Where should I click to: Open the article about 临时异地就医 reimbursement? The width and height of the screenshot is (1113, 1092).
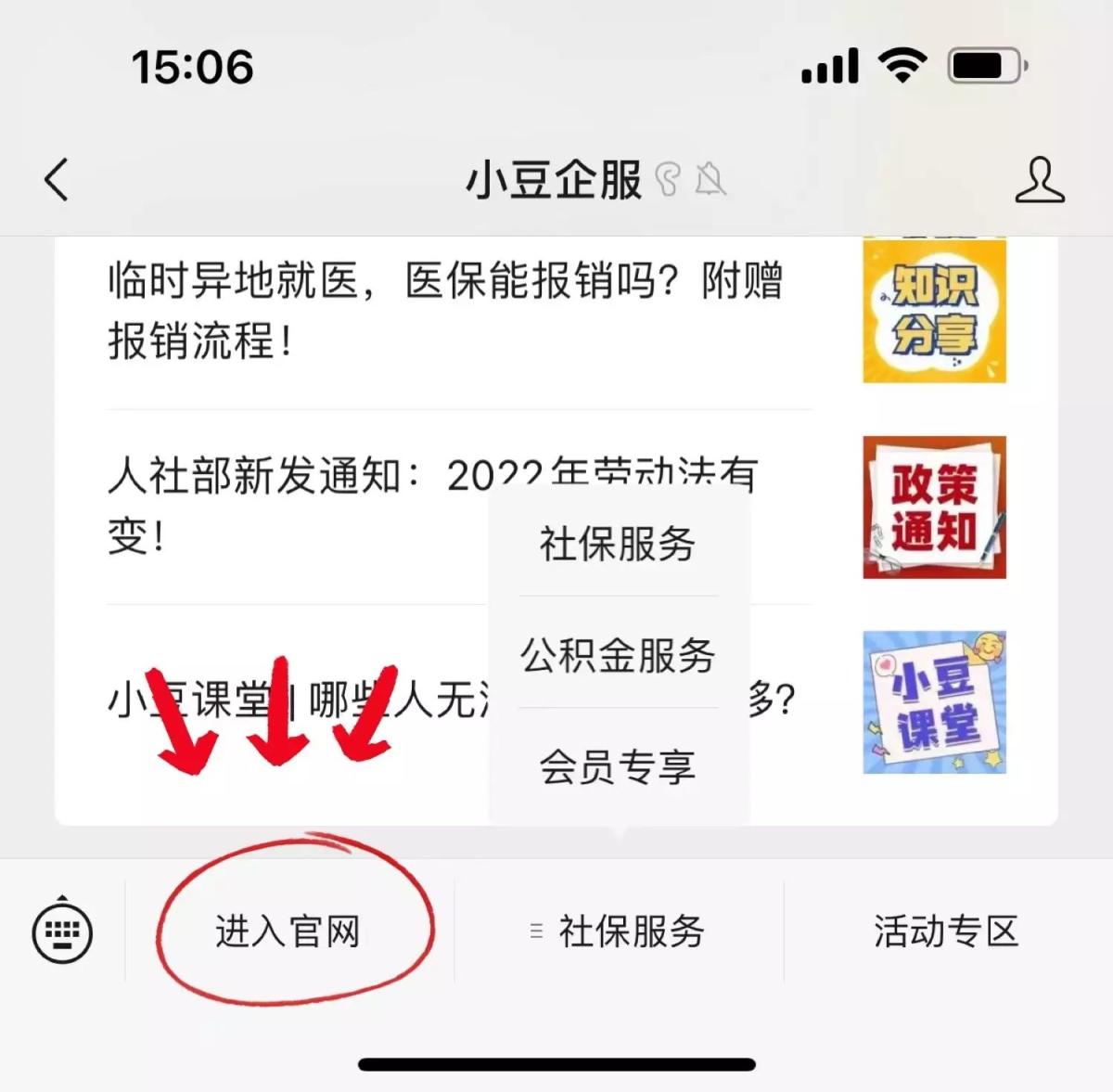(x=445, y=311)
